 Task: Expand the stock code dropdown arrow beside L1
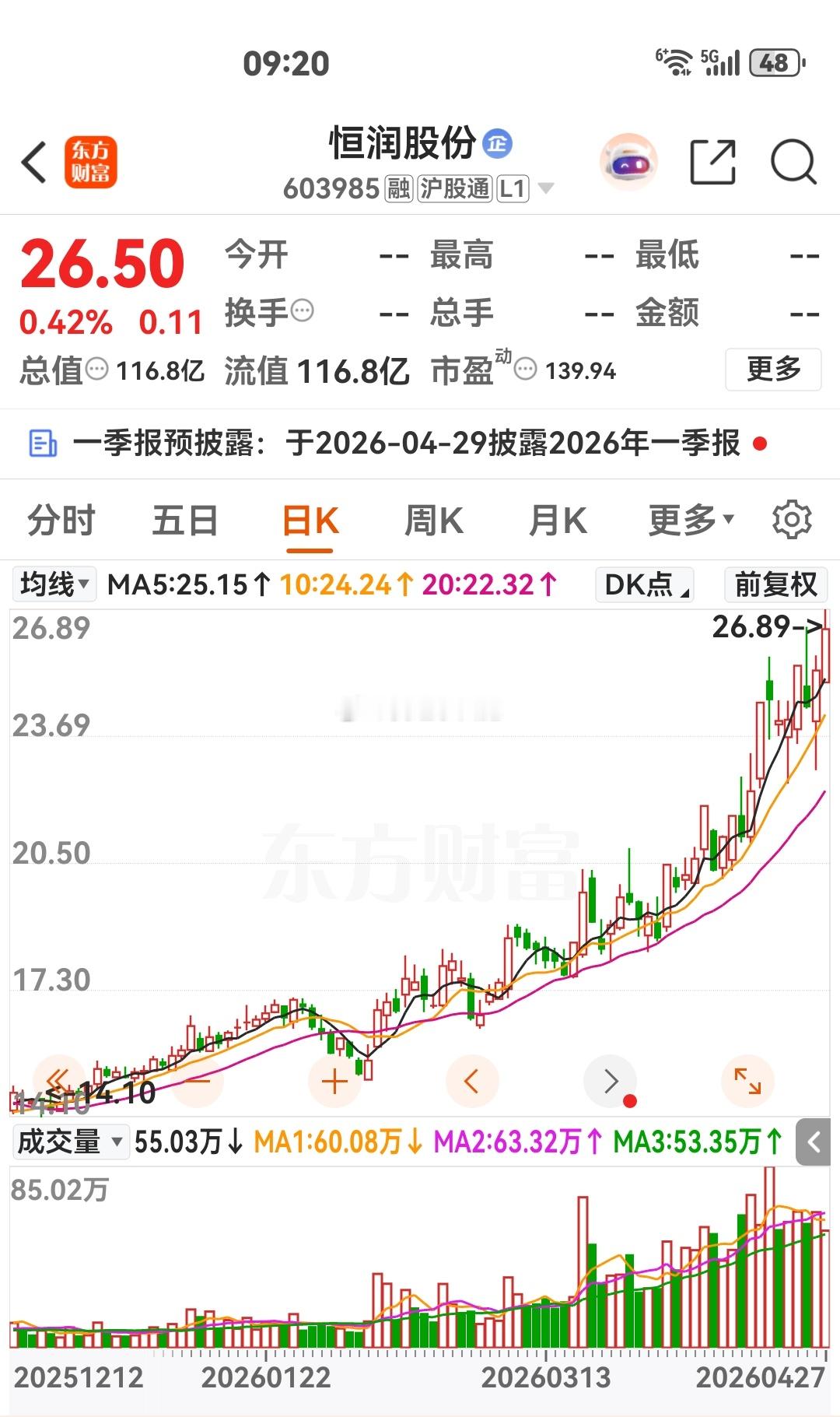[x=548, y=188]
